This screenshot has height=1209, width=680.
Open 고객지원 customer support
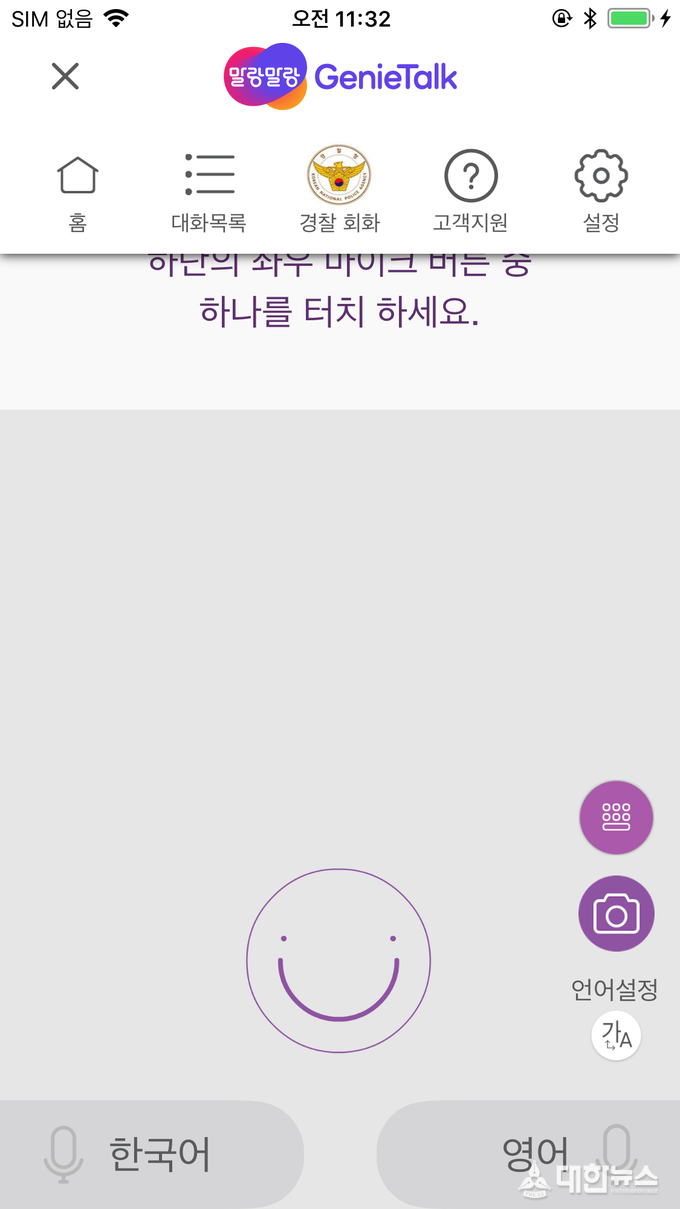tap(470, 192)
